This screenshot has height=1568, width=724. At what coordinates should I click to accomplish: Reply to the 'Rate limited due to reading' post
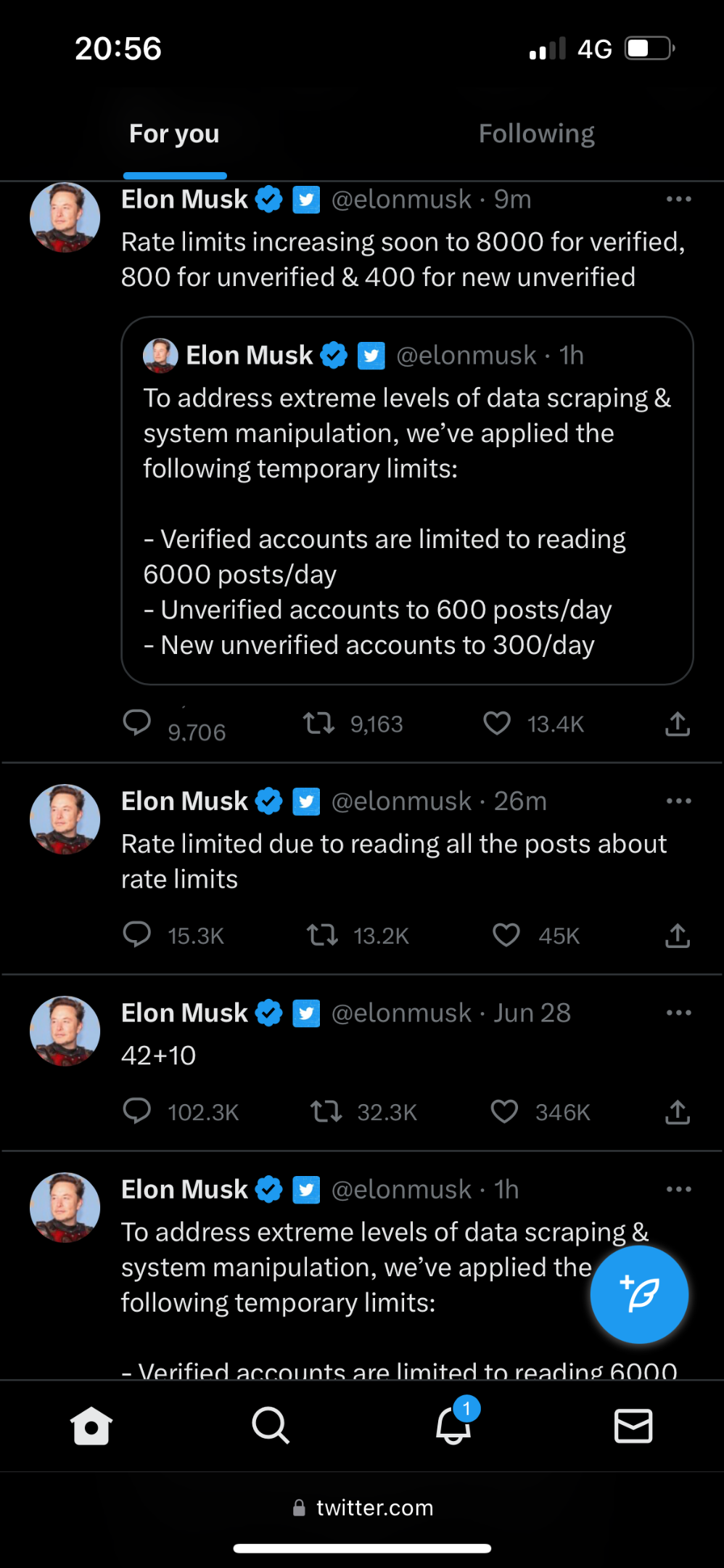[136, 934]
